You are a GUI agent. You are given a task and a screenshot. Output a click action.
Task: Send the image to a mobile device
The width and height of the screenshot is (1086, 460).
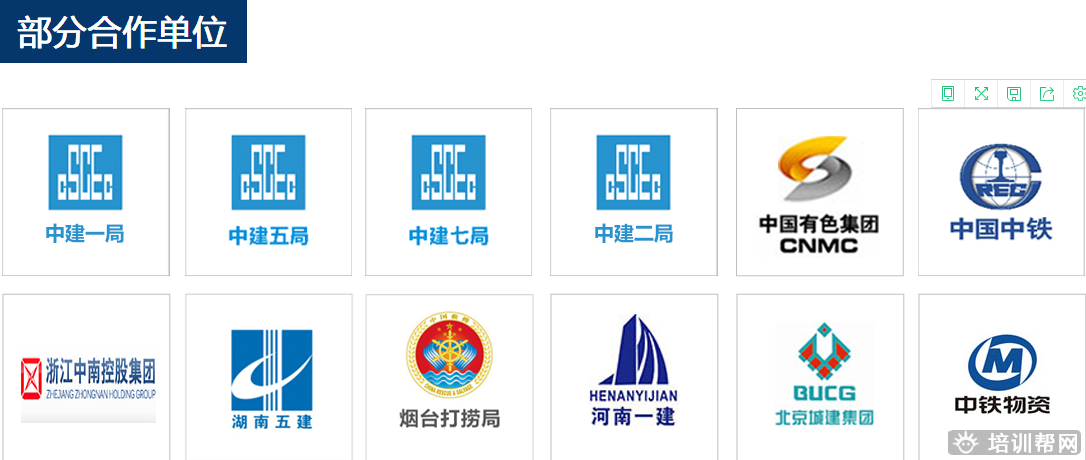coord(948,94)
